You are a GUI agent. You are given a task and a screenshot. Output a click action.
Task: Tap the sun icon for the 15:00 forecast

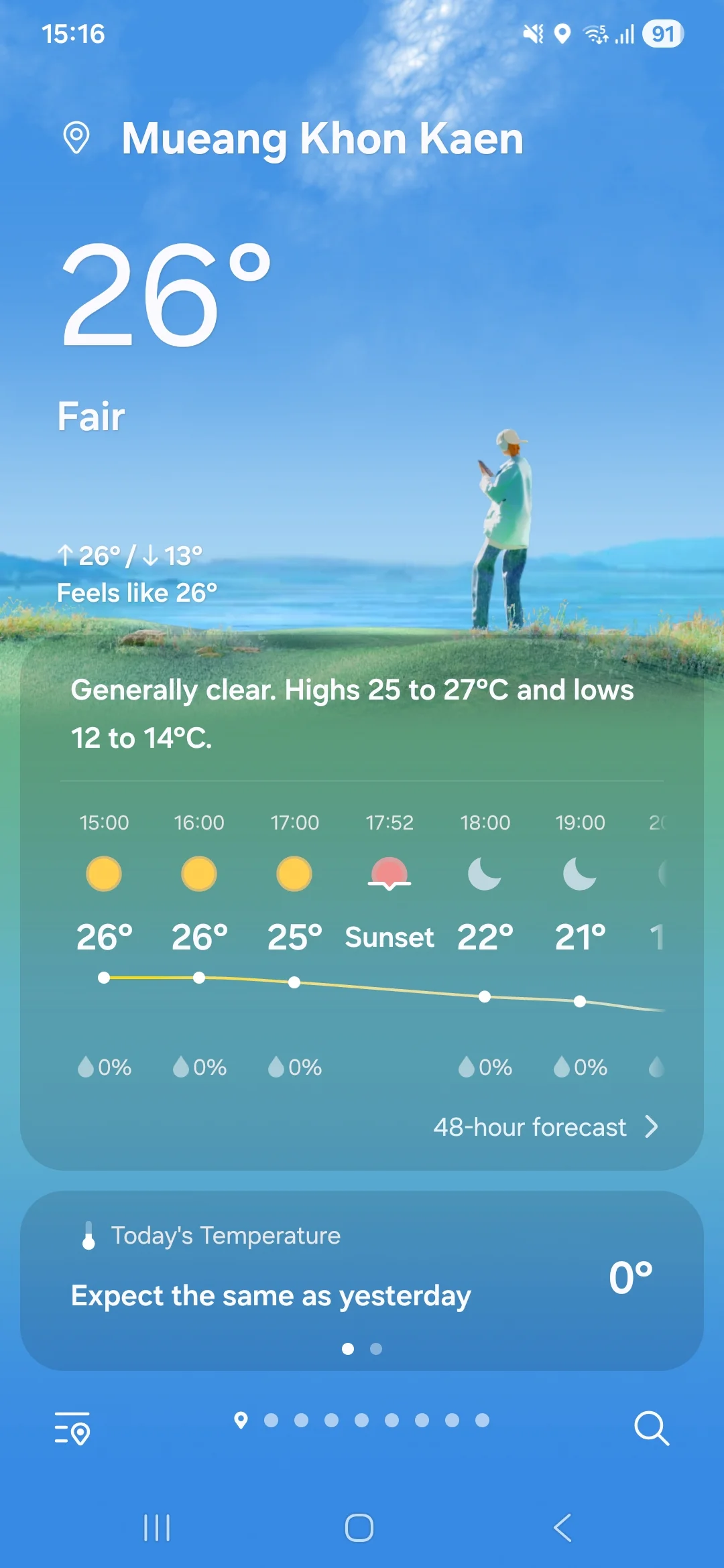104,873
